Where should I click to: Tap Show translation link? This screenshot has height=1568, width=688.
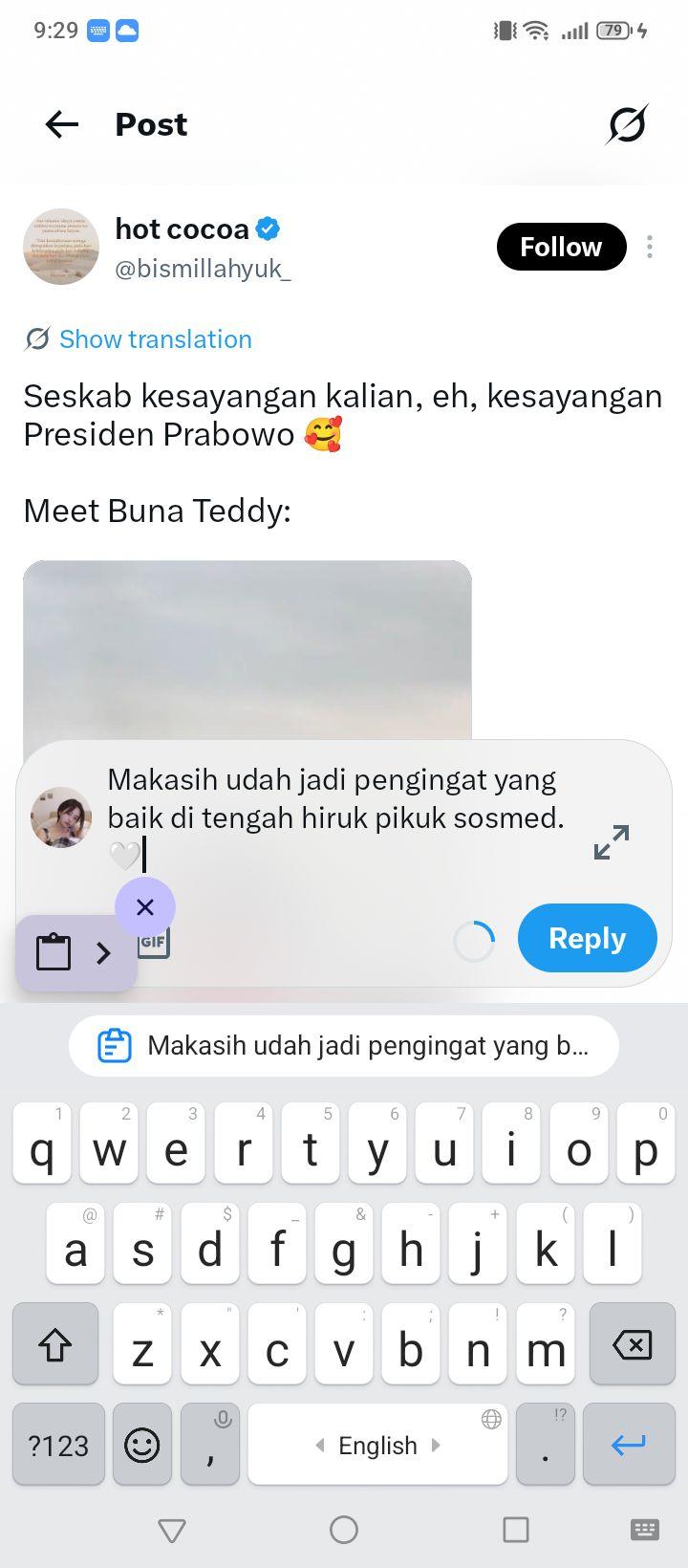(x=156, y=338)
